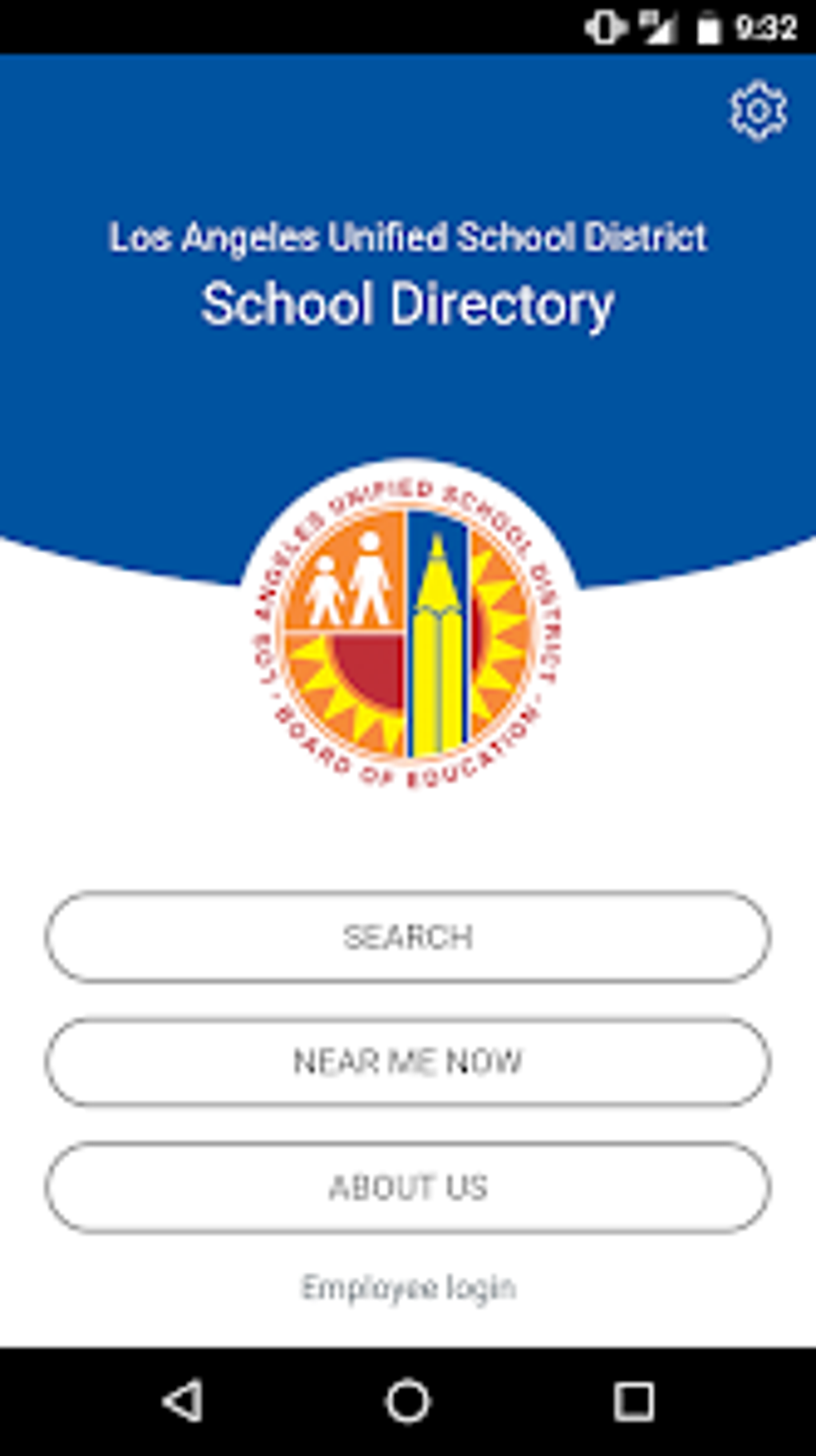816x1456 pixels.
Task: Tap the School Directory title text
Action: (407, 303)
